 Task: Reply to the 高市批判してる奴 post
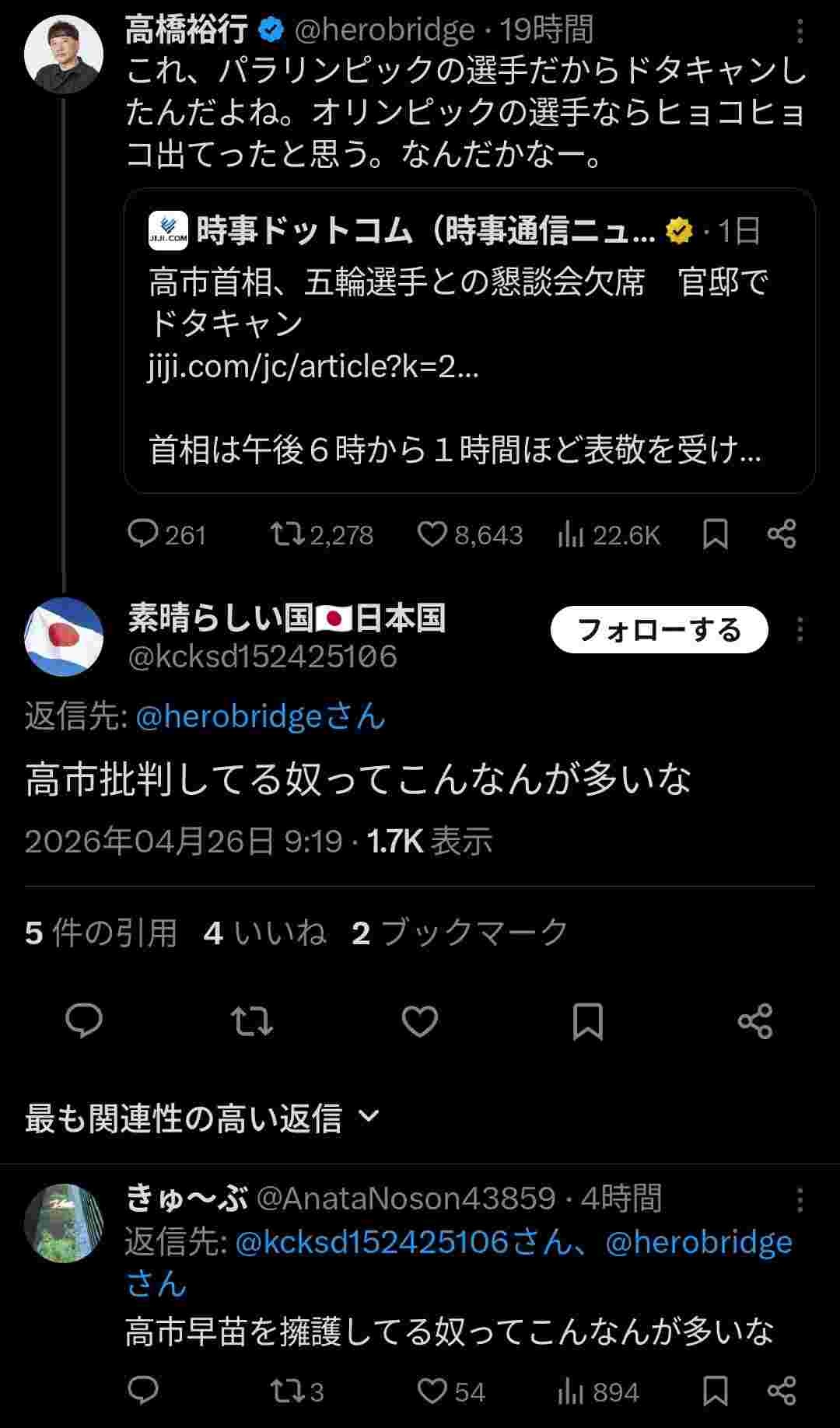pos(84,1020)
